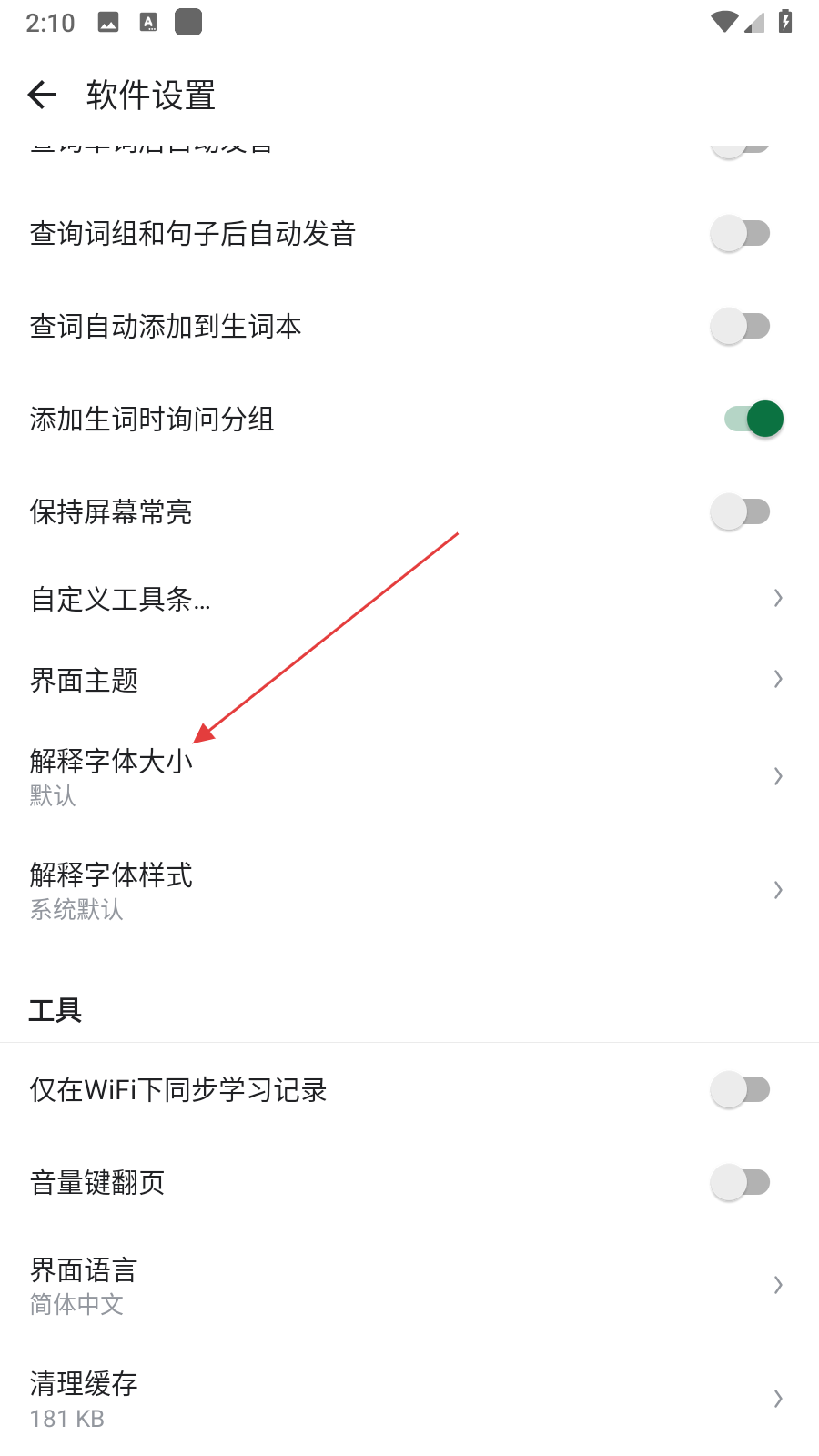
Task: Go back from 软件设置
Action: [43, 95]
